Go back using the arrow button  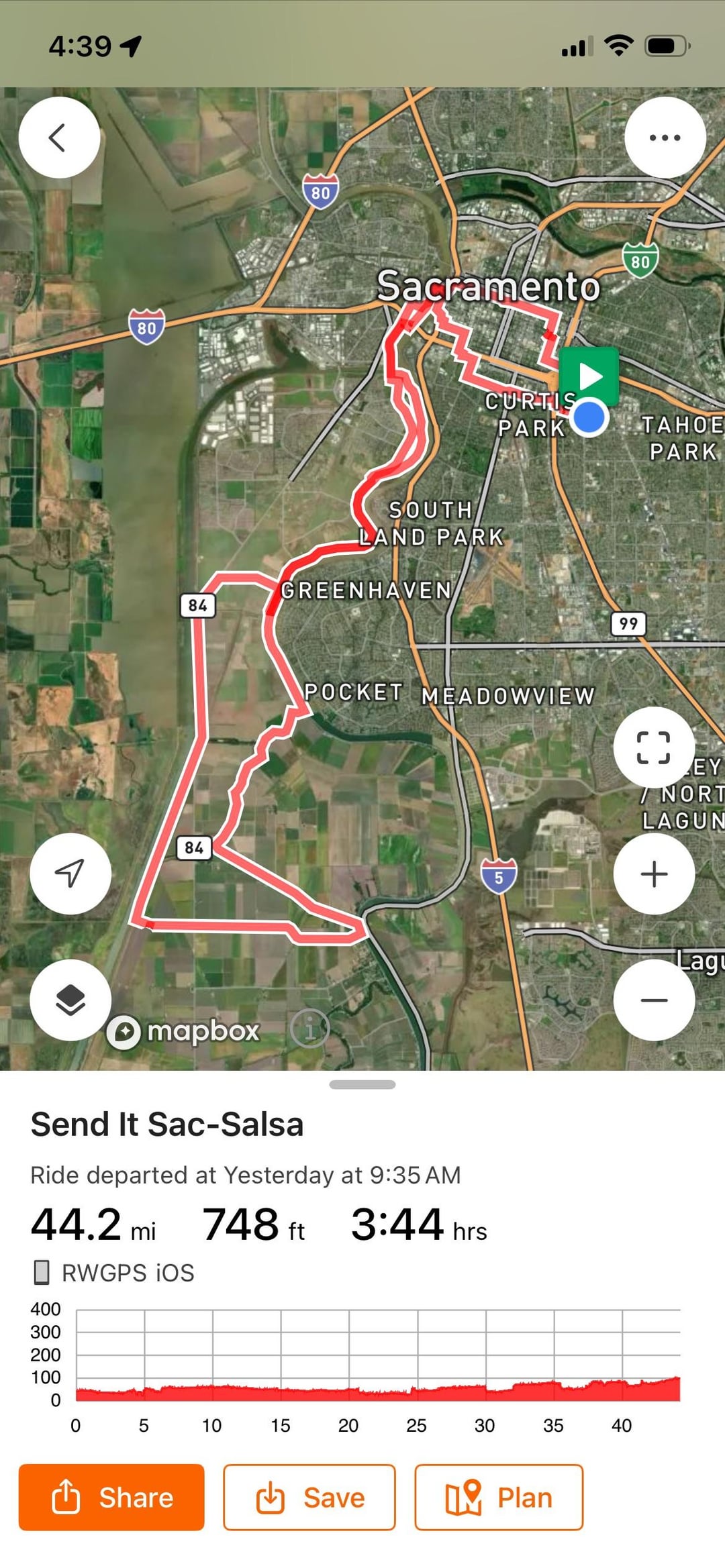(x=59, y=138)
